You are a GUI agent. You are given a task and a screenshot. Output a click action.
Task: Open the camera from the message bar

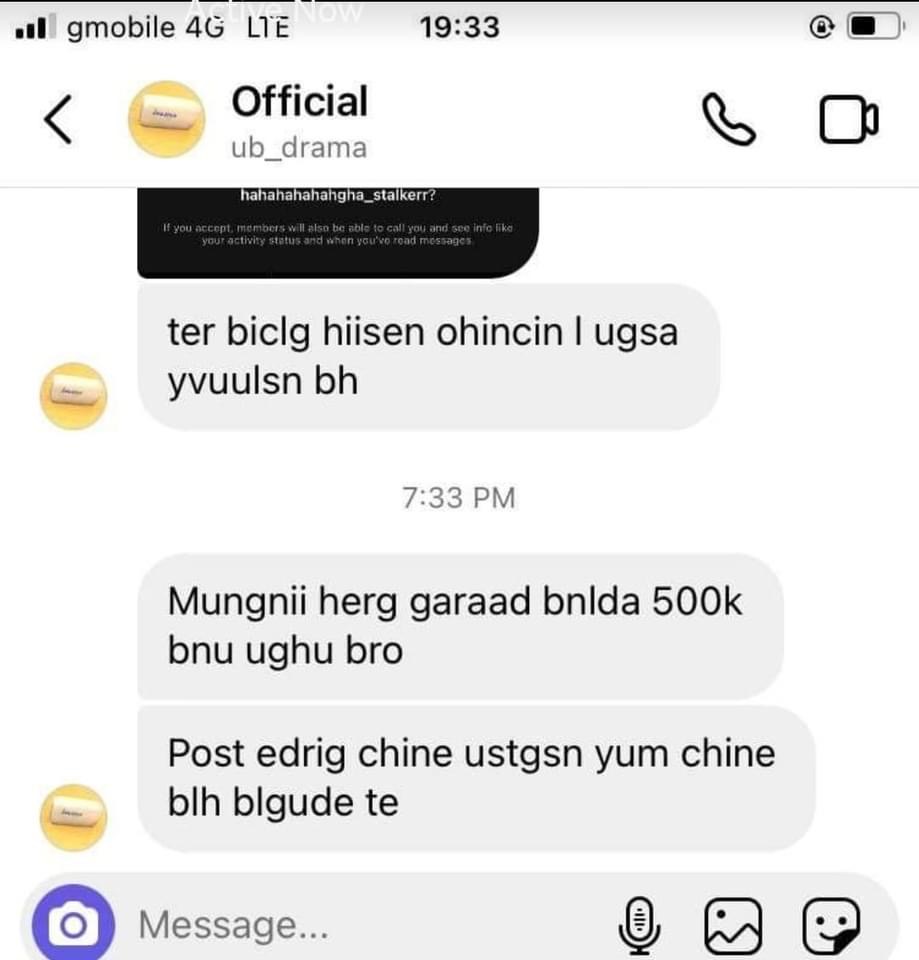pyautogui.click(x=72, y=925)
